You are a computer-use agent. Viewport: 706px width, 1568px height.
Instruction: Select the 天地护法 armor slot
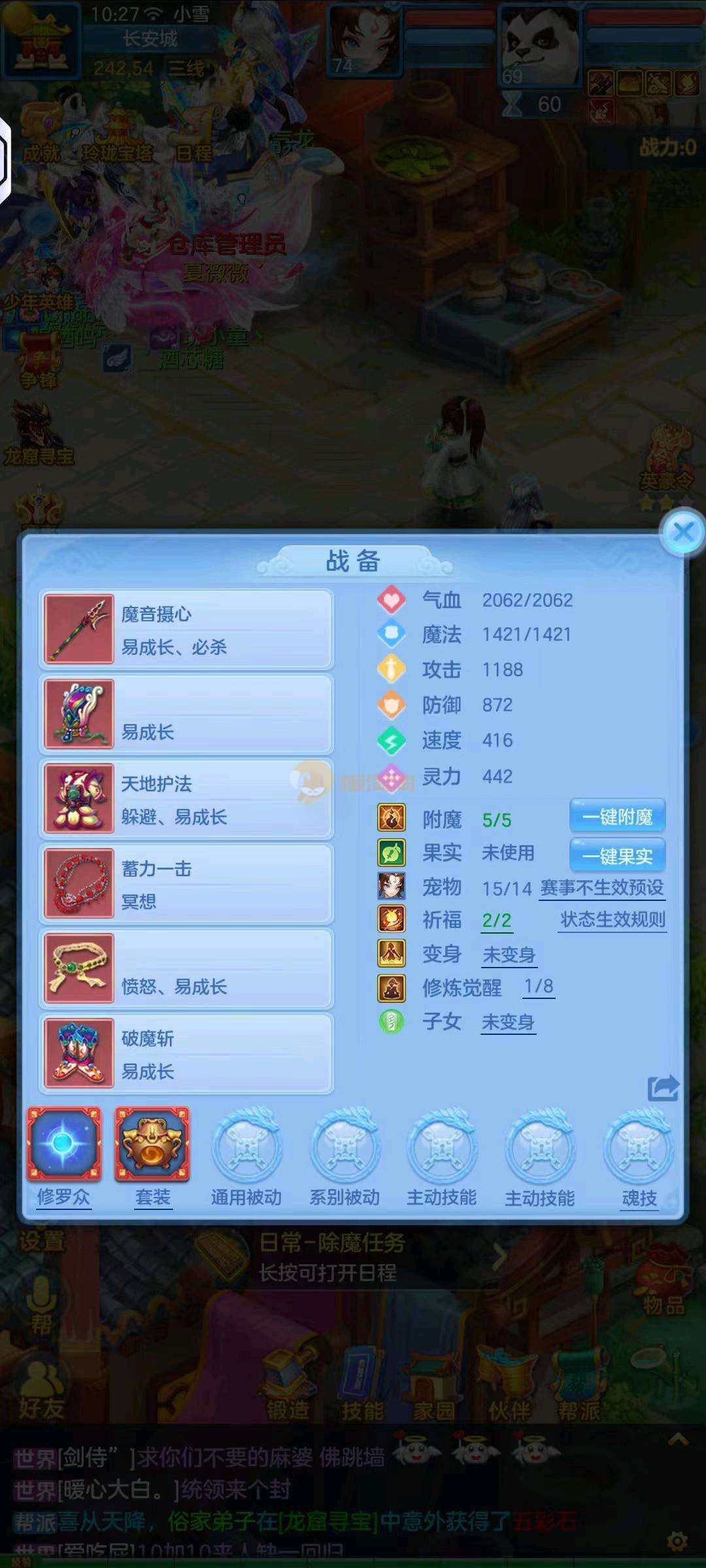pyautogui.click(x=186, y=799)
